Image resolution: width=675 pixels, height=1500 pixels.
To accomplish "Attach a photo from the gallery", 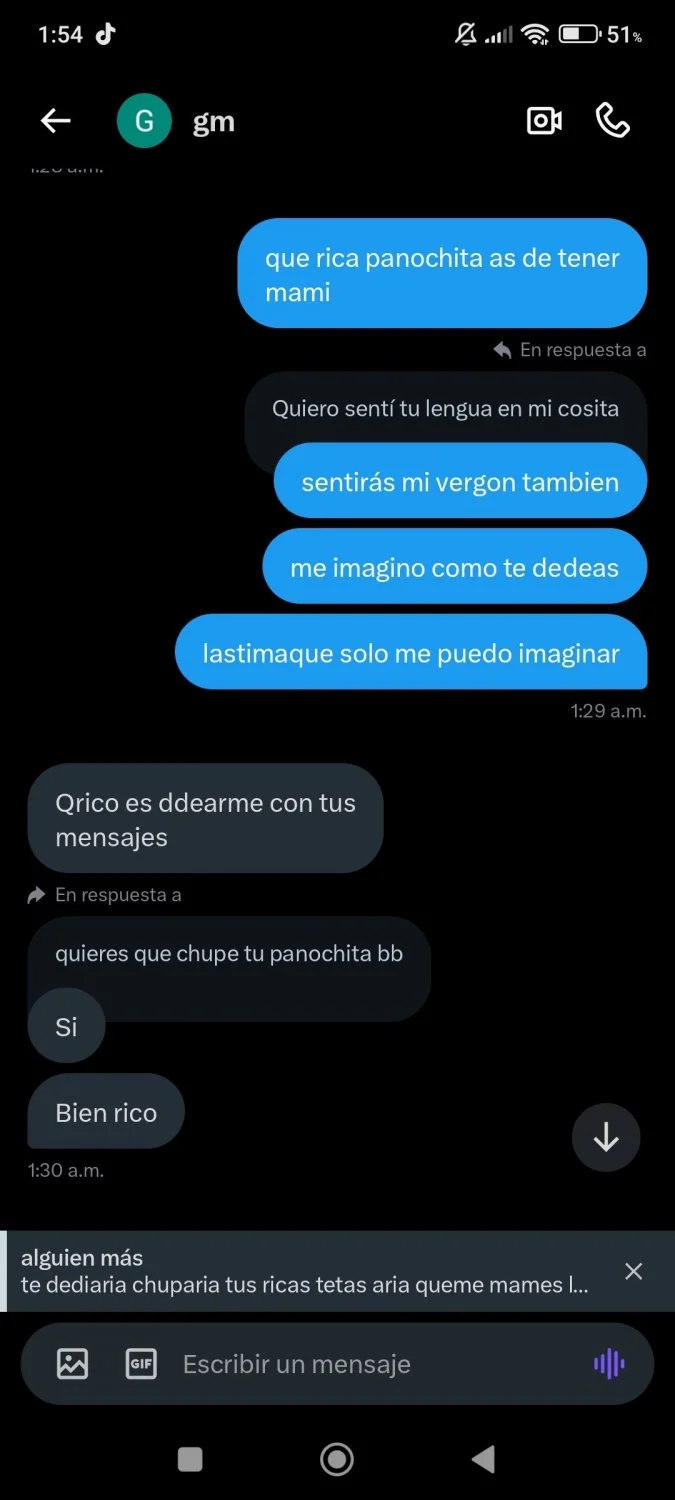I will (x=72, y=1364).
